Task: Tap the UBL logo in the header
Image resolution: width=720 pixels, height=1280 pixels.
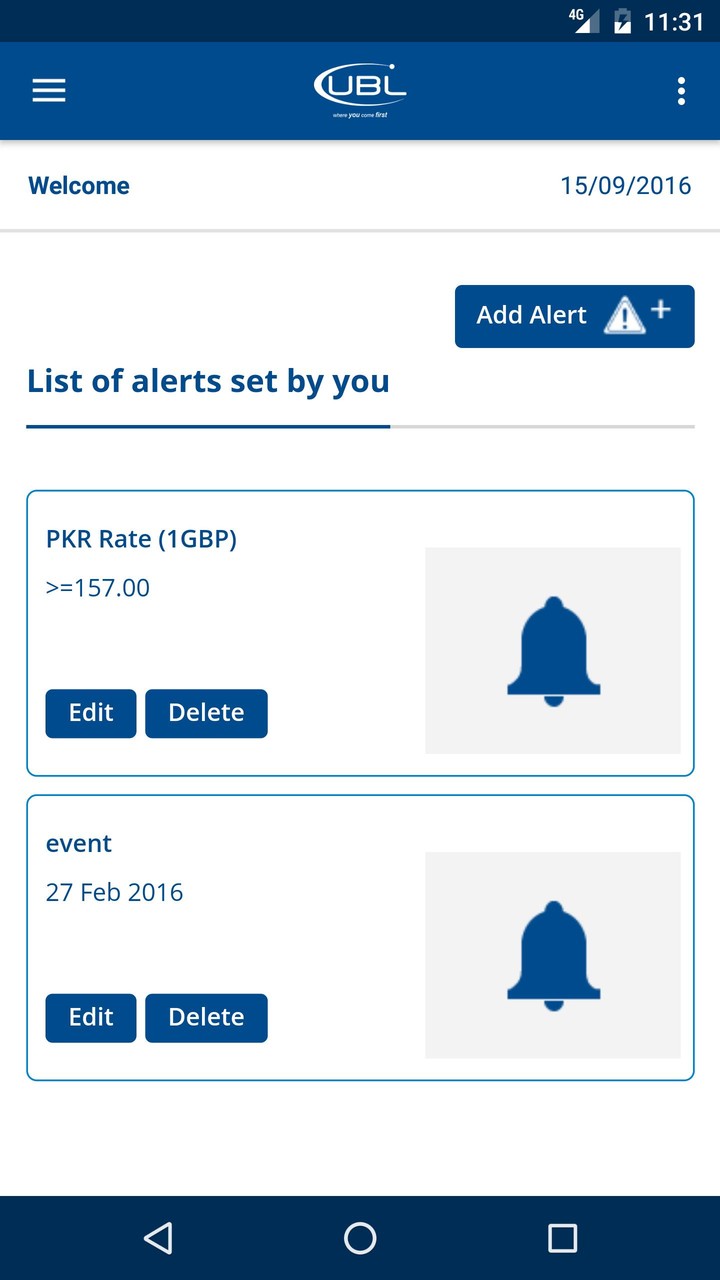Action: pos(358,88)
